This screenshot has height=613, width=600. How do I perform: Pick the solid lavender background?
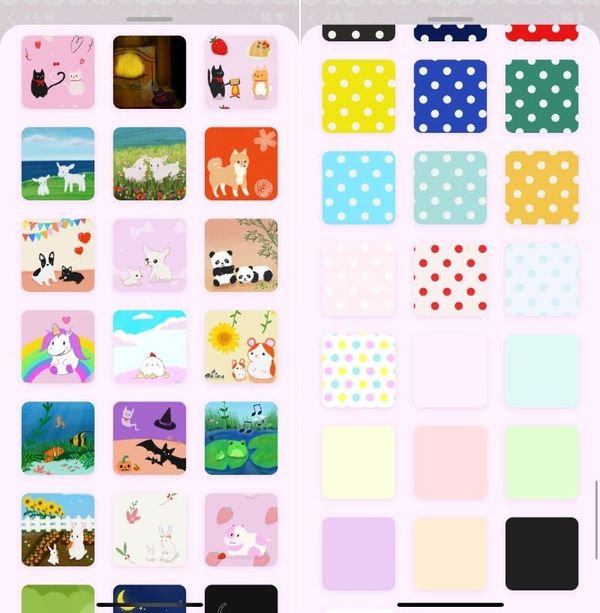(359, 554)
